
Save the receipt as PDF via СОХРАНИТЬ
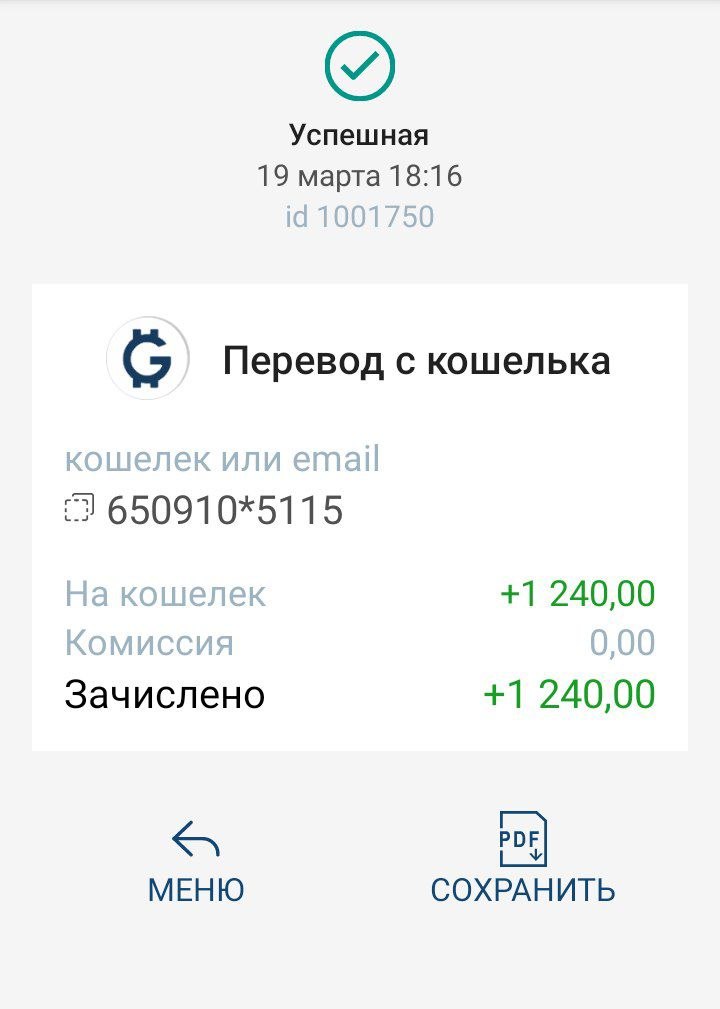(x=523, y=861)
